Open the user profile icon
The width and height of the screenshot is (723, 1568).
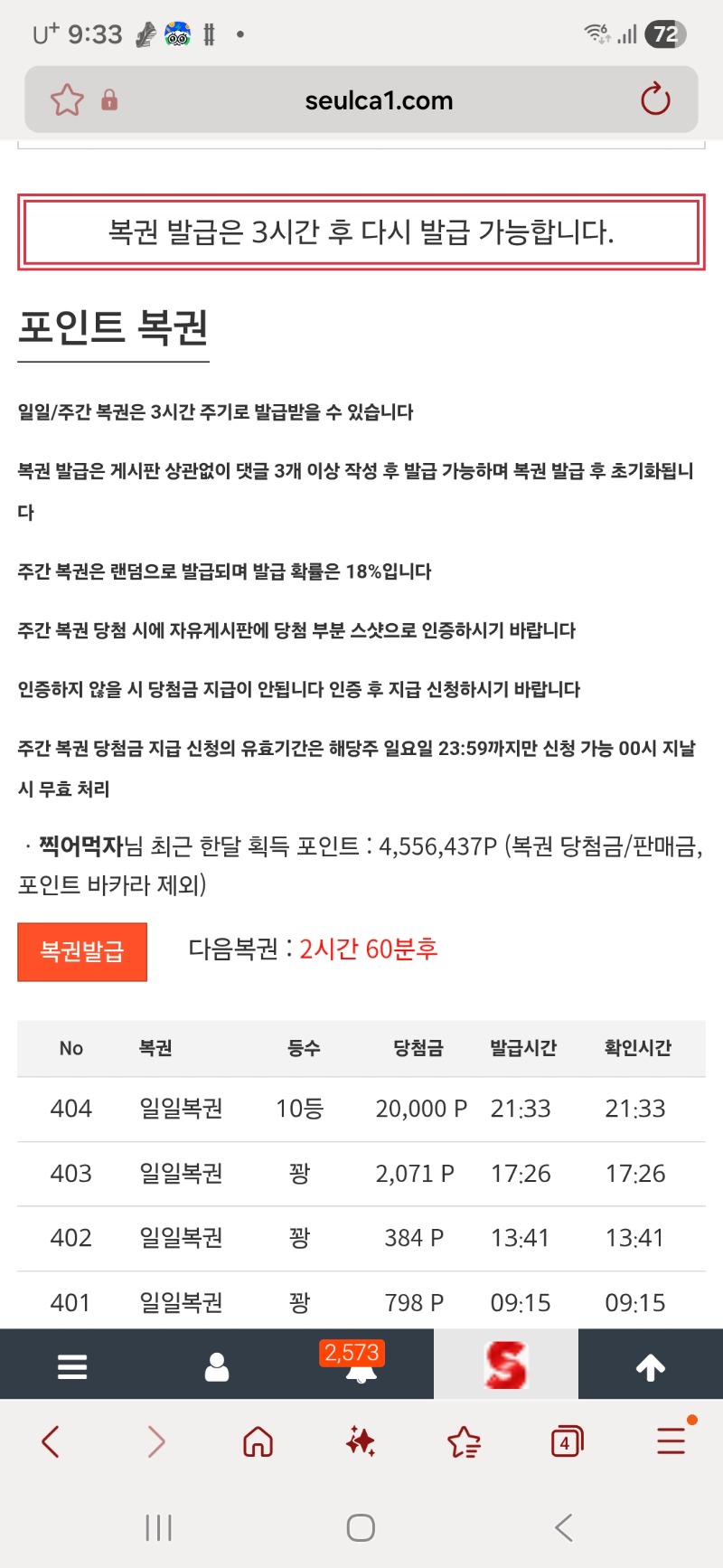click(x=217, y=1365)
